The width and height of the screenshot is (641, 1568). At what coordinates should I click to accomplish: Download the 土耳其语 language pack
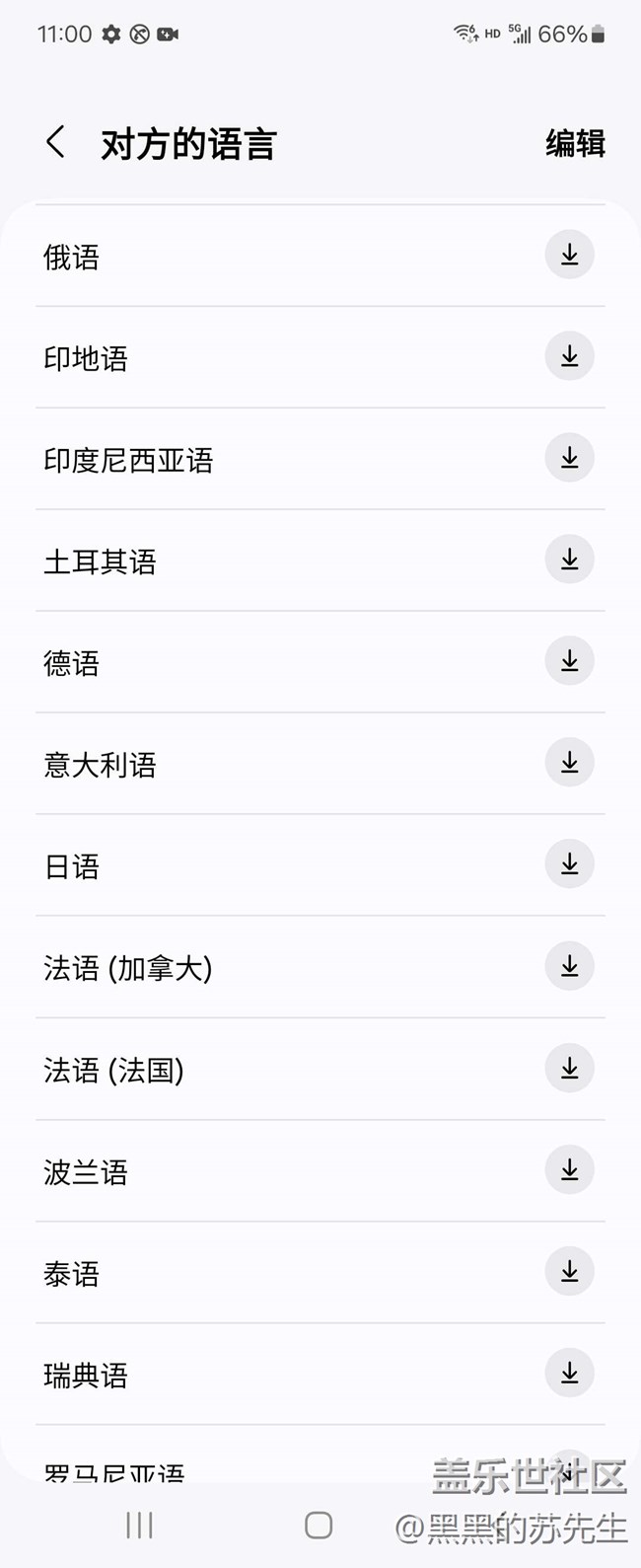[x=569, y=560]
